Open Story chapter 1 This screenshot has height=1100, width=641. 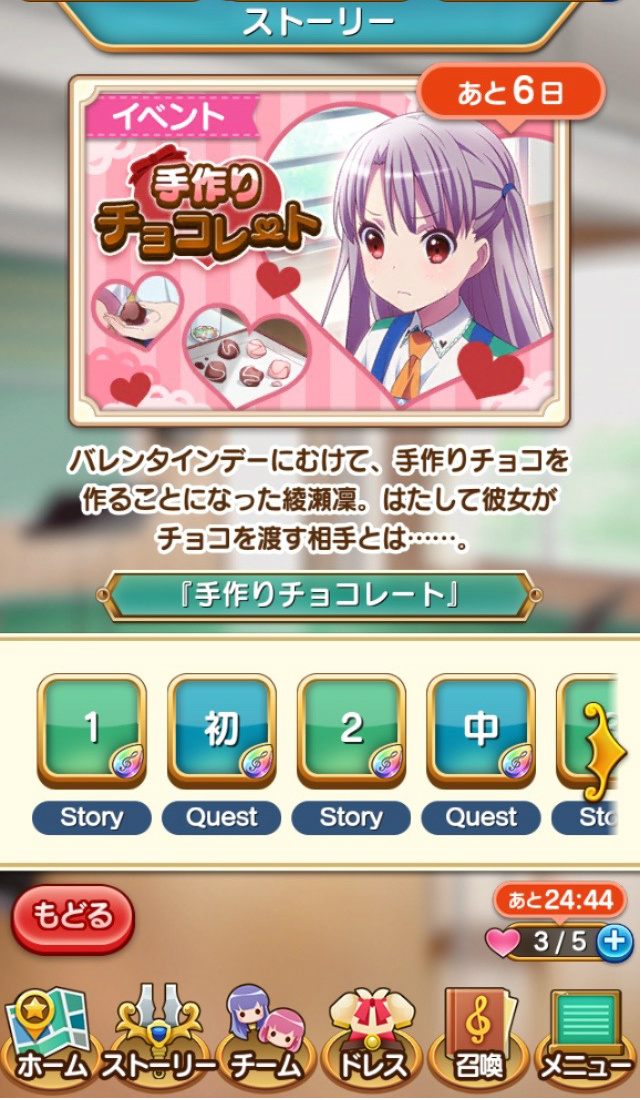click(x=92, y=732)
